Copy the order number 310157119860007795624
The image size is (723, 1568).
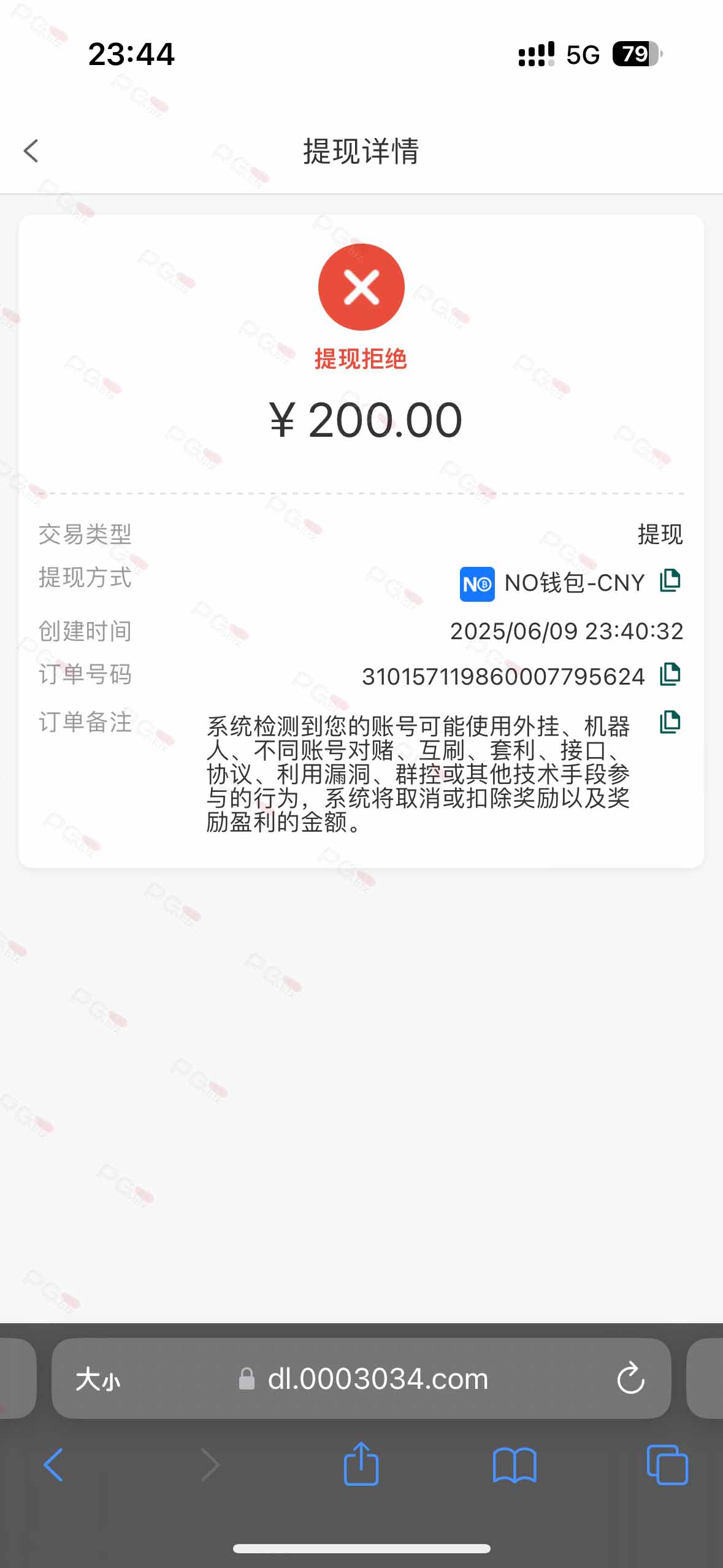tap(670, 674)
